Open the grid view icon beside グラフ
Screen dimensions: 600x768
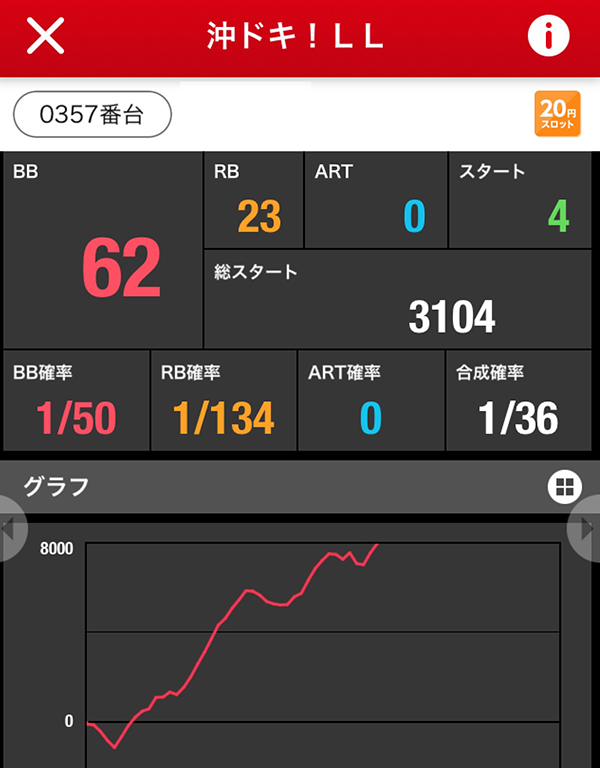[x=564, y=487]
